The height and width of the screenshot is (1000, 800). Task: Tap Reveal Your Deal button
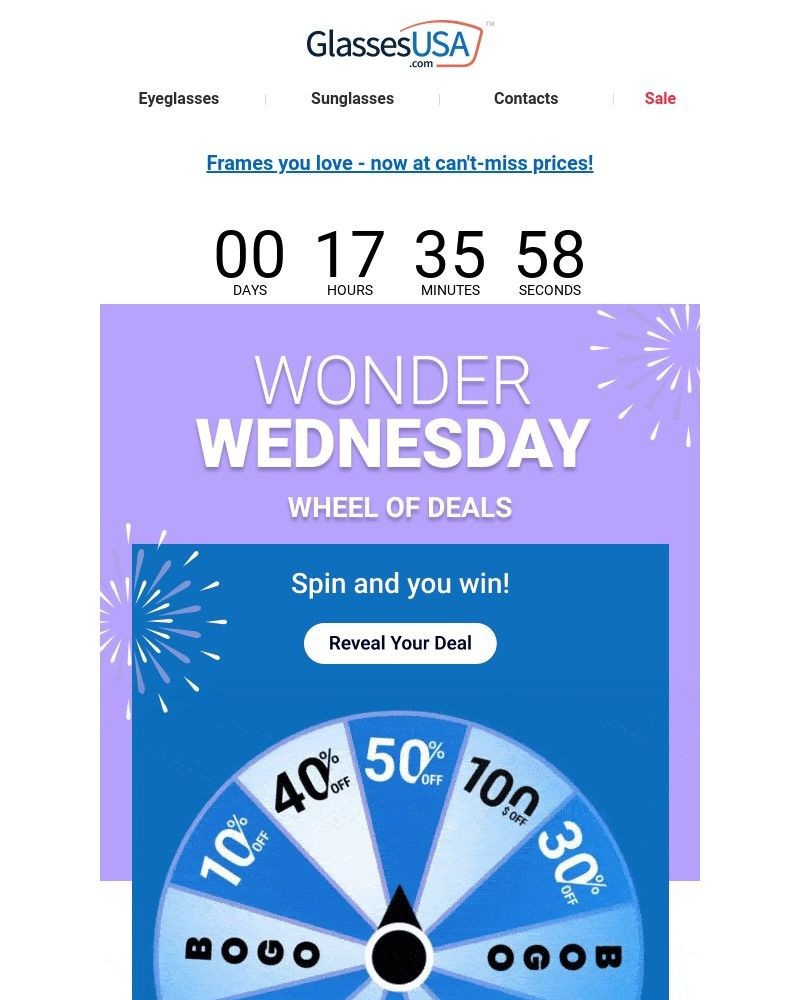tap(400, 643)
